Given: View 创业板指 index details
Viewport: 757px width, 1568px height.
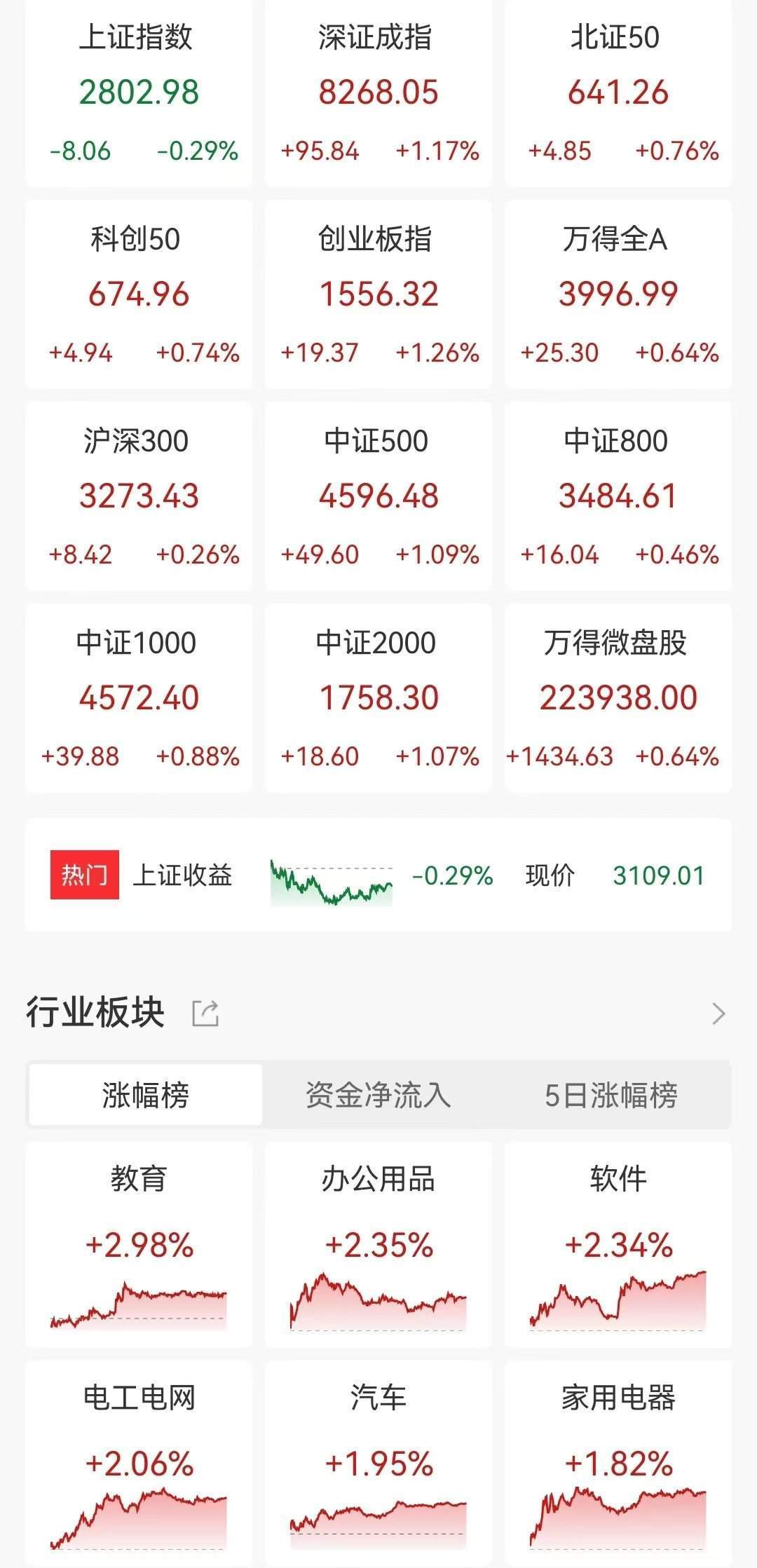Looking at the screenshot, I should click(378, 294).
